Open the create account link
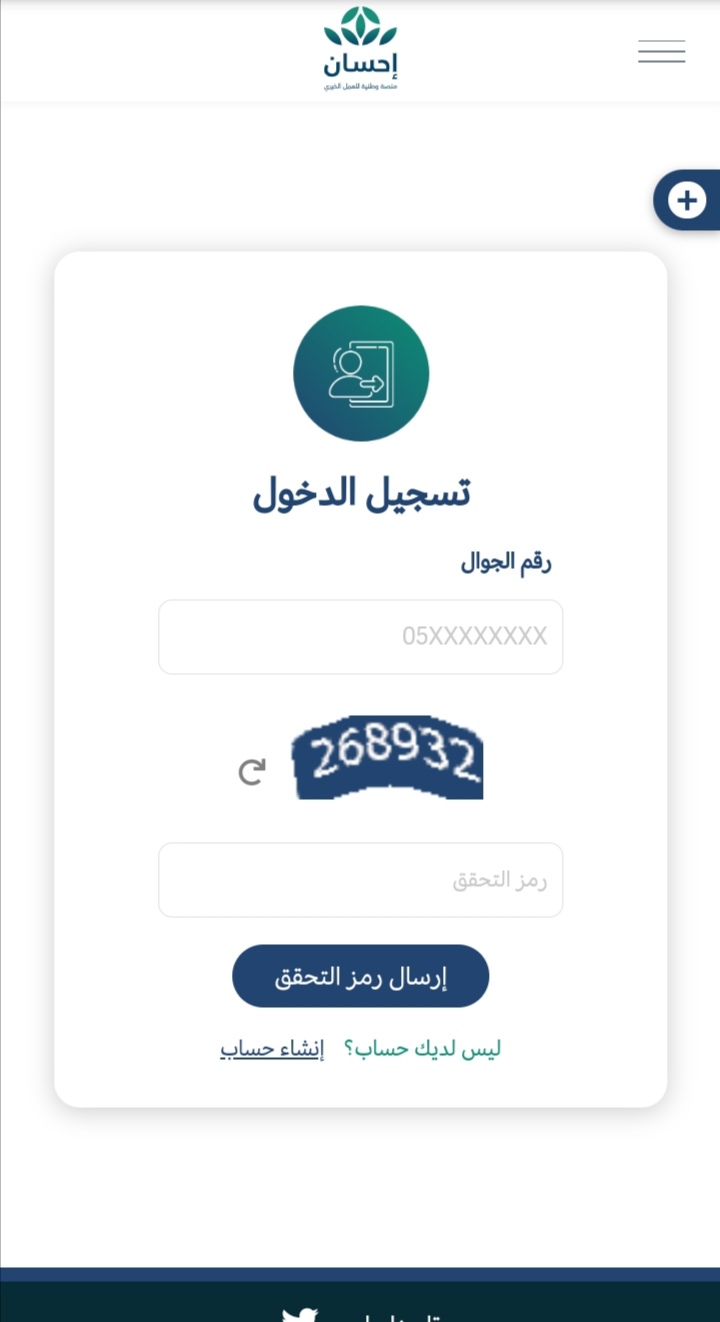The image size is (720, 1322). point(272,1048)
